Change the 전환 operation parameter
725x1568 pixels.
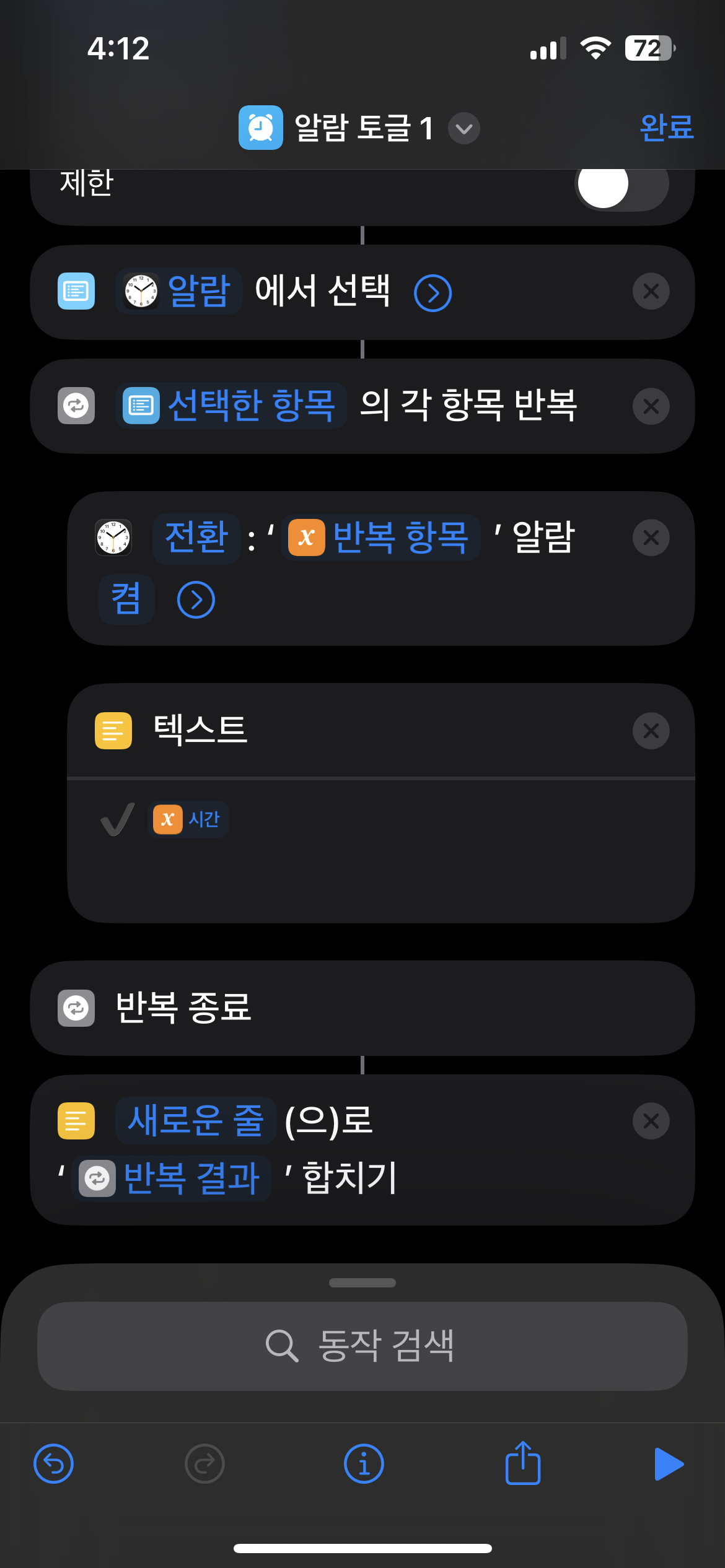coord(196,538)
